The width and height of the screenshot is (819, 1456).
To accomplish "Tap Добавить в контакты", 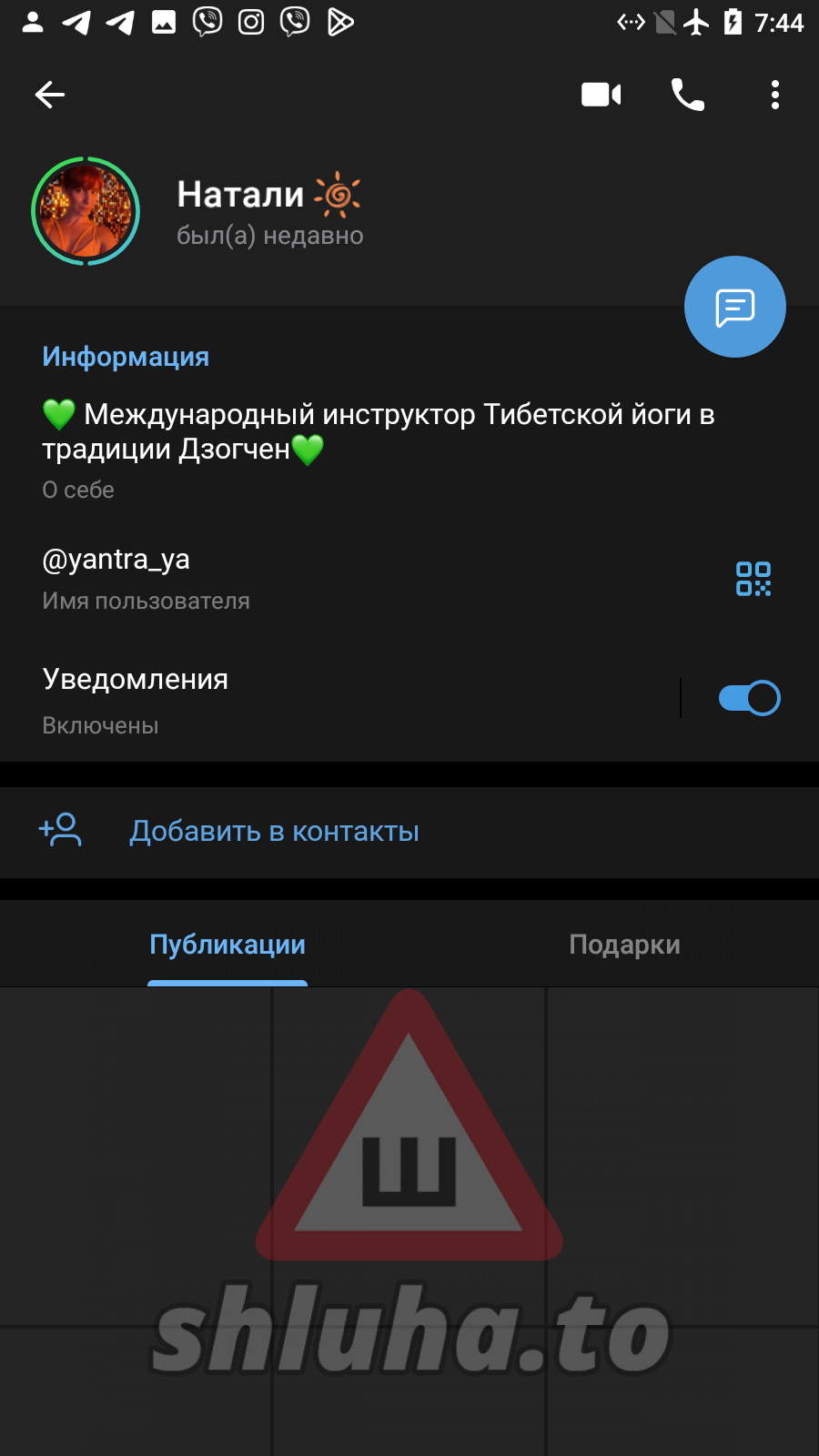I will 273,832.
